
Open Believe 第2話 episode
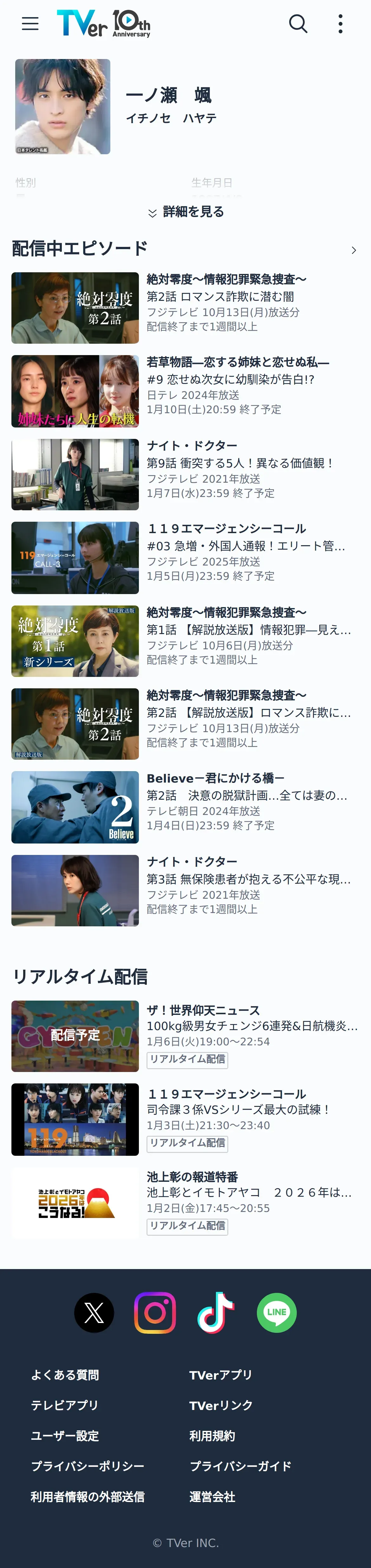pos(185,806)
